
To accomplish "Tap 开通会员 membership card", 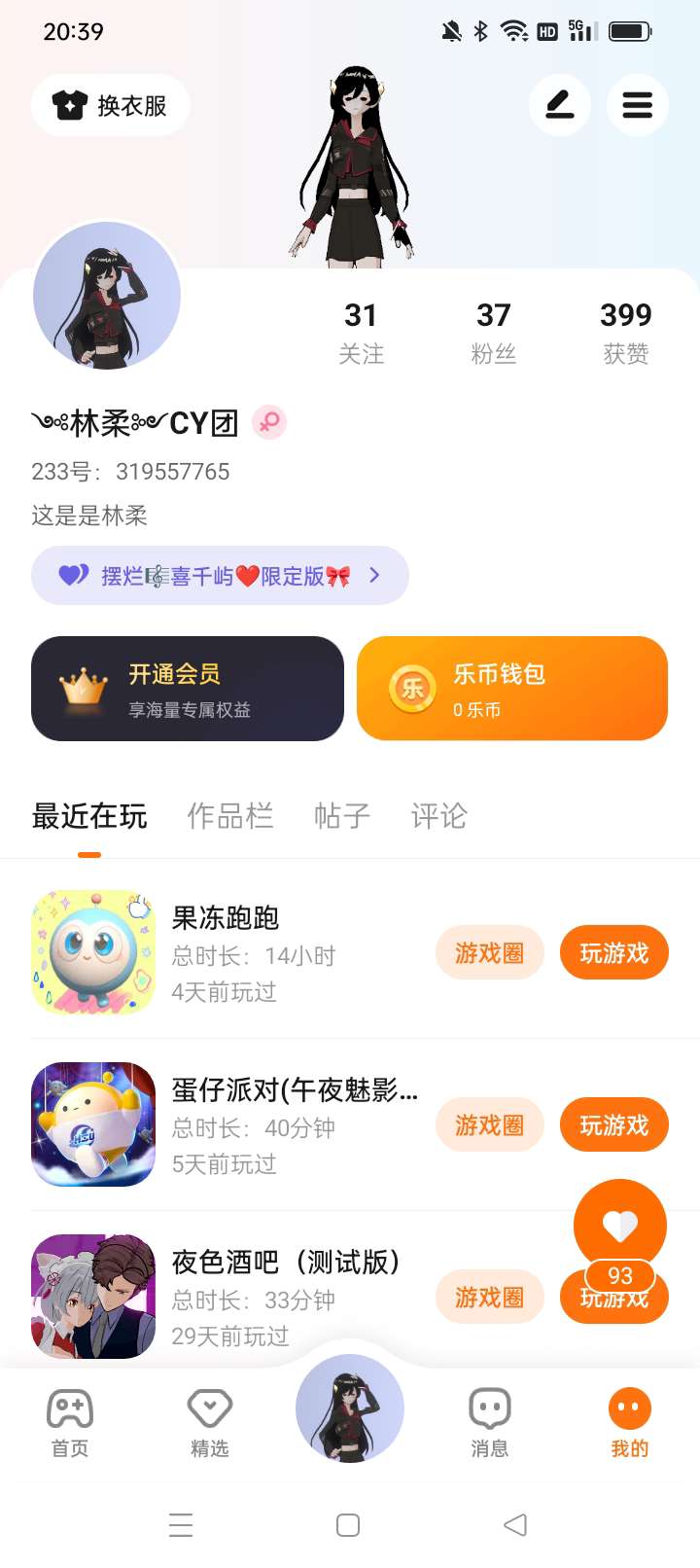I will pyautogui.click(x=188, y=689).
